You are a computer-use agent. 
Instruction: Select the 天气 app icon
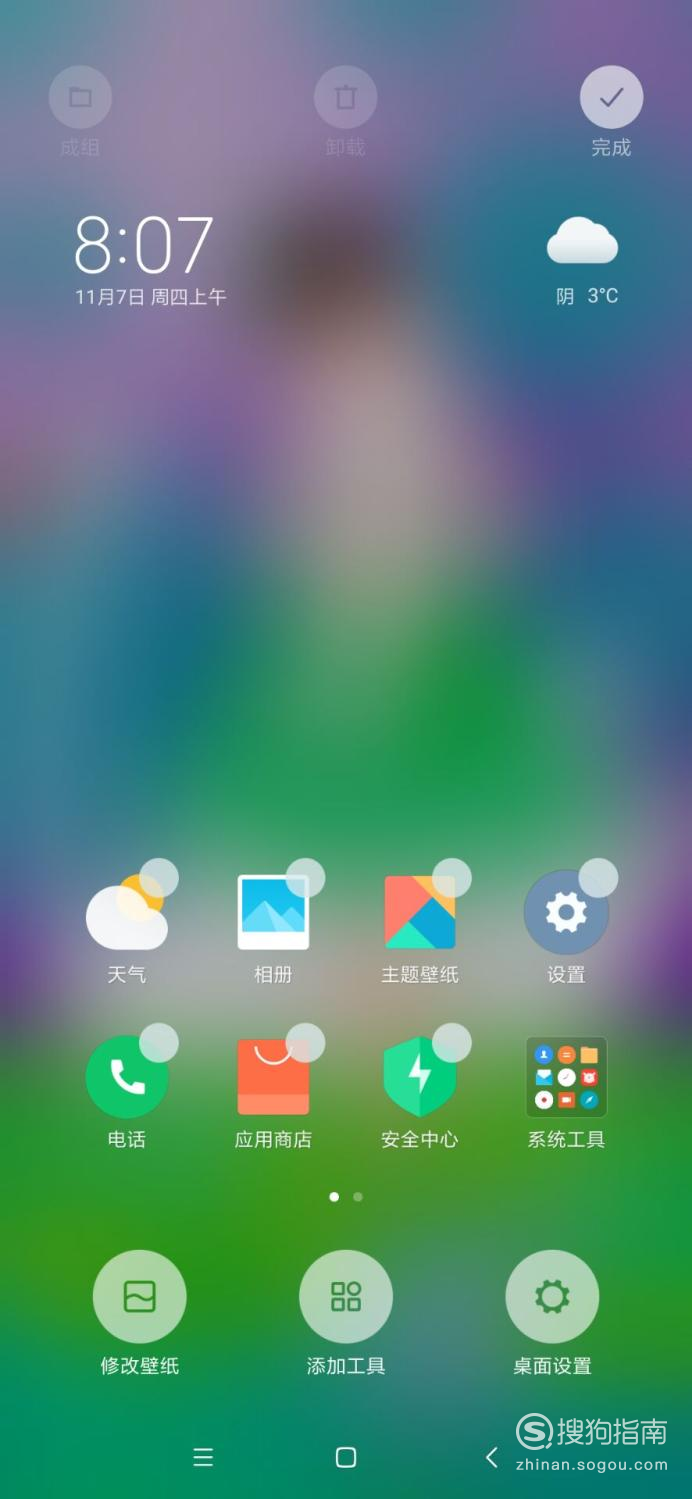pos(127,913)
